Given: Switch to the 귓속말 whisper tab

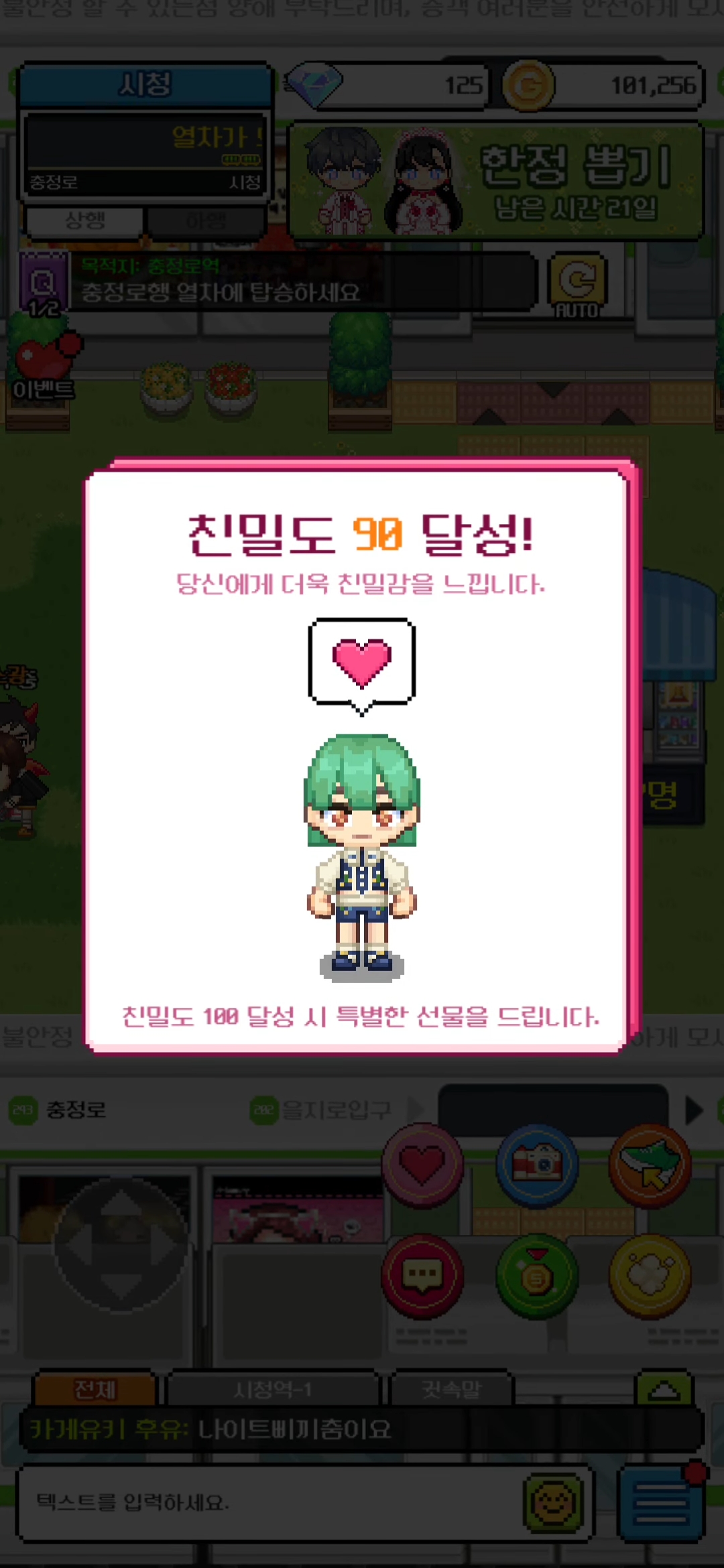Looking at the screenshot, I should pyautogui.click(x=451, y=1390).
